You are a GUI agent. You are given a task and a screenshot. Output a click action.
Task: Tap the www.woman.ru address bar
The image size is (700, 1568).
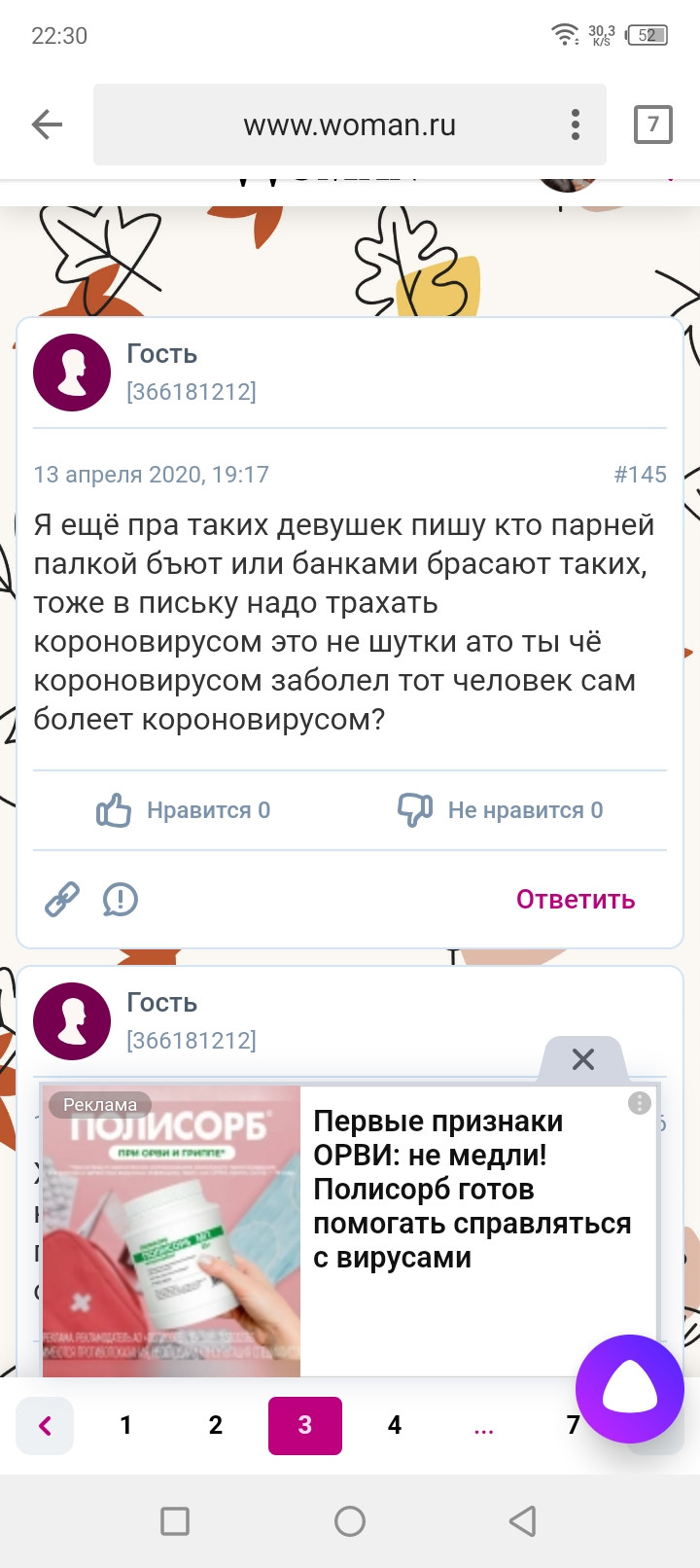(x=350, y=125)
